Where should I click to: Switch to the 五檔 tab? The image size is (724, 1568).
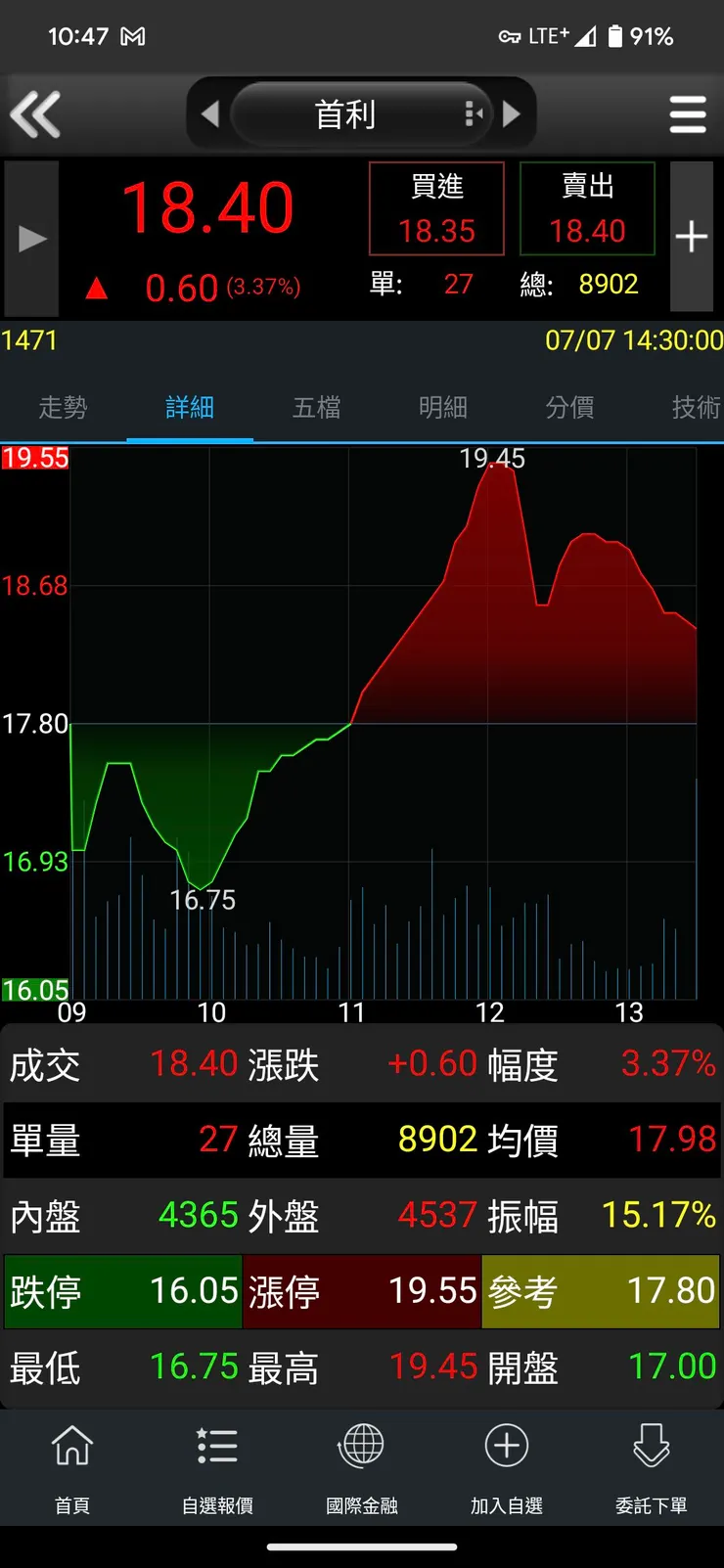(x=317, y=407)
